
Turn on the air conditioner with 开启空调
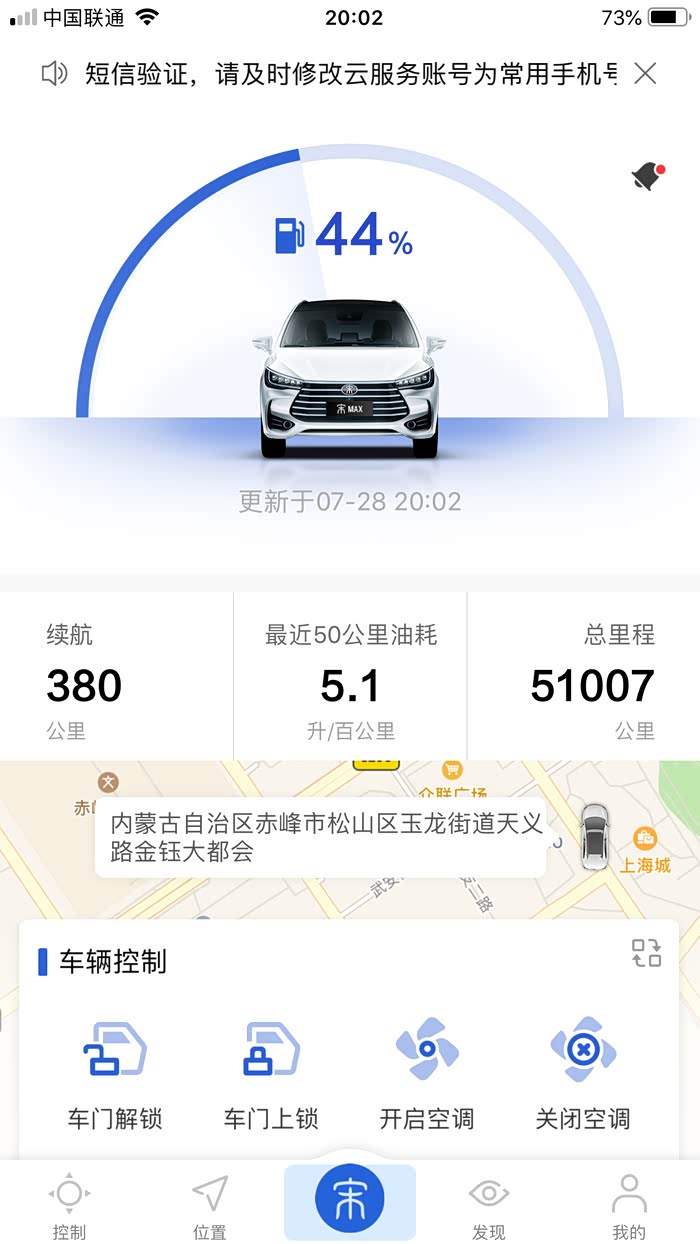pos(427,1073)
